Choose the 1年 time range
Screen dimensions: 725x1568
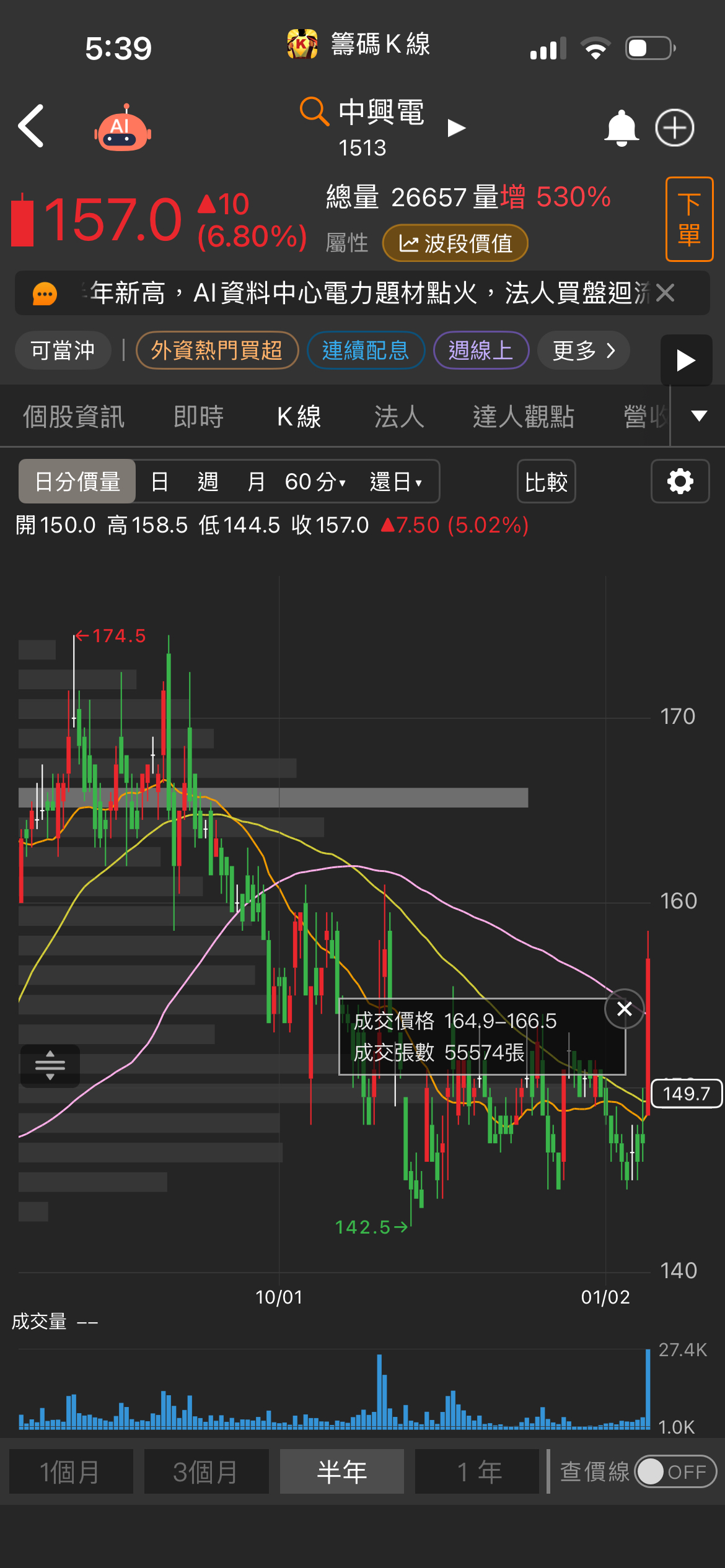477,1471
